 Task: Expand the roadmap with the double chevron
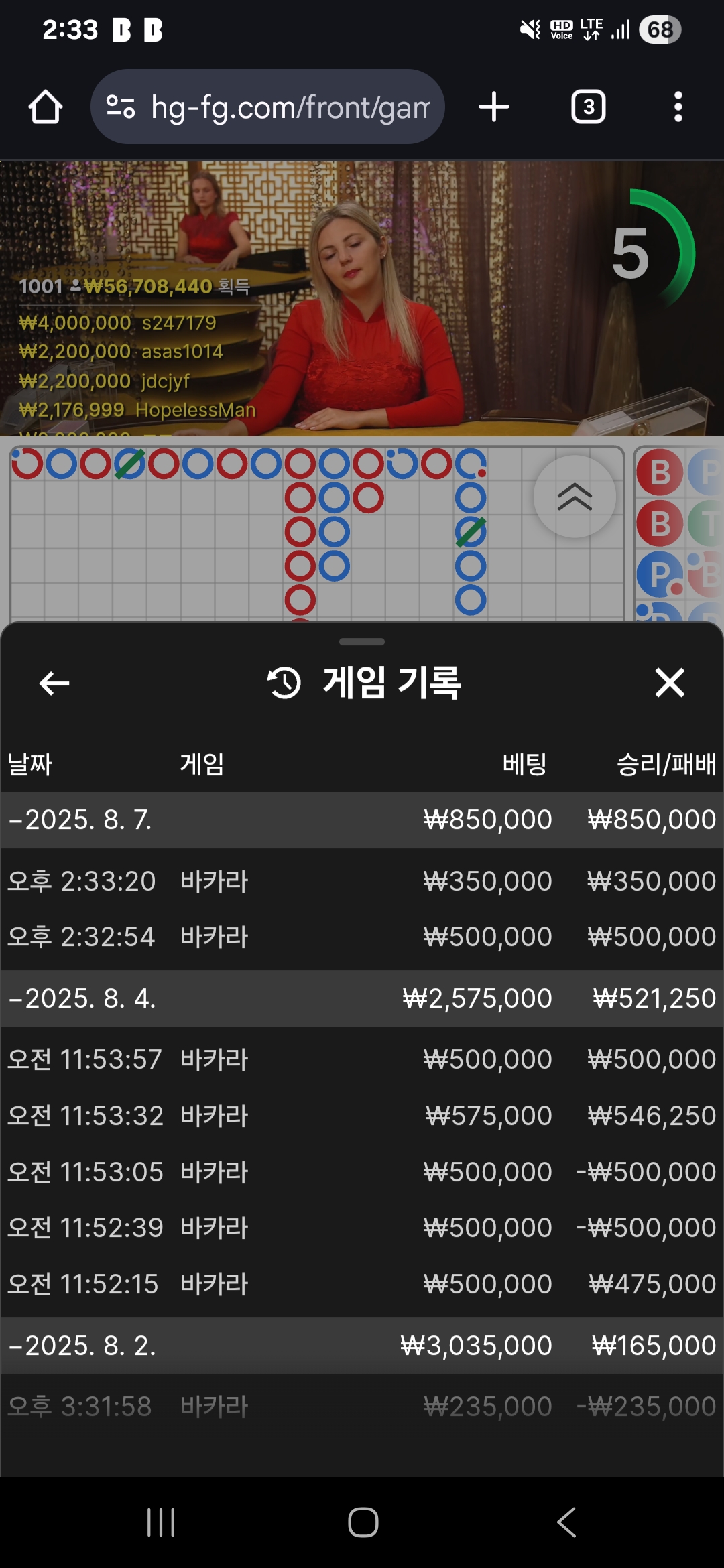pyautogui.click(x=575, y=497)
